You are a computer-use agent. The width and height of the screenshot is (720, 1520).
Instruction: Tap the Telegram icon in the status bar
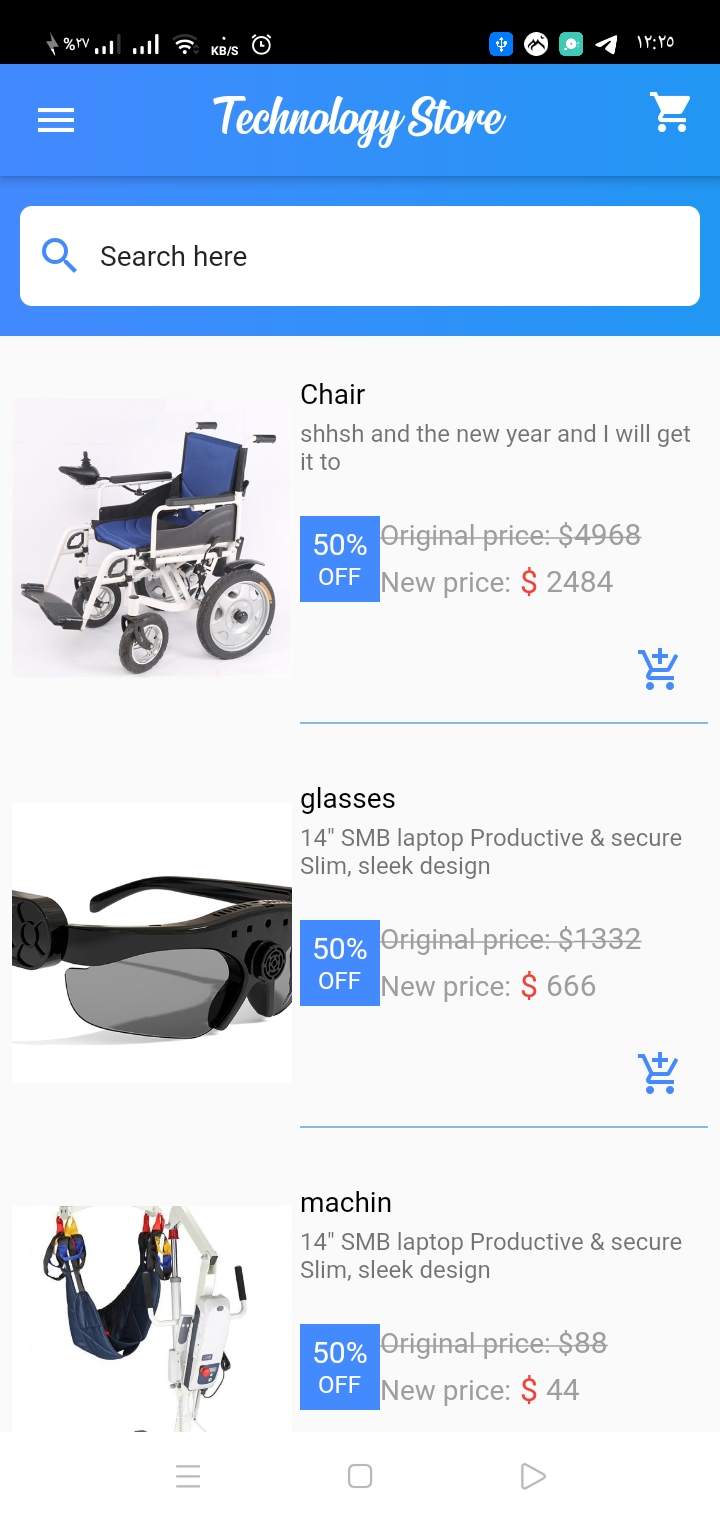coord(607,44)
